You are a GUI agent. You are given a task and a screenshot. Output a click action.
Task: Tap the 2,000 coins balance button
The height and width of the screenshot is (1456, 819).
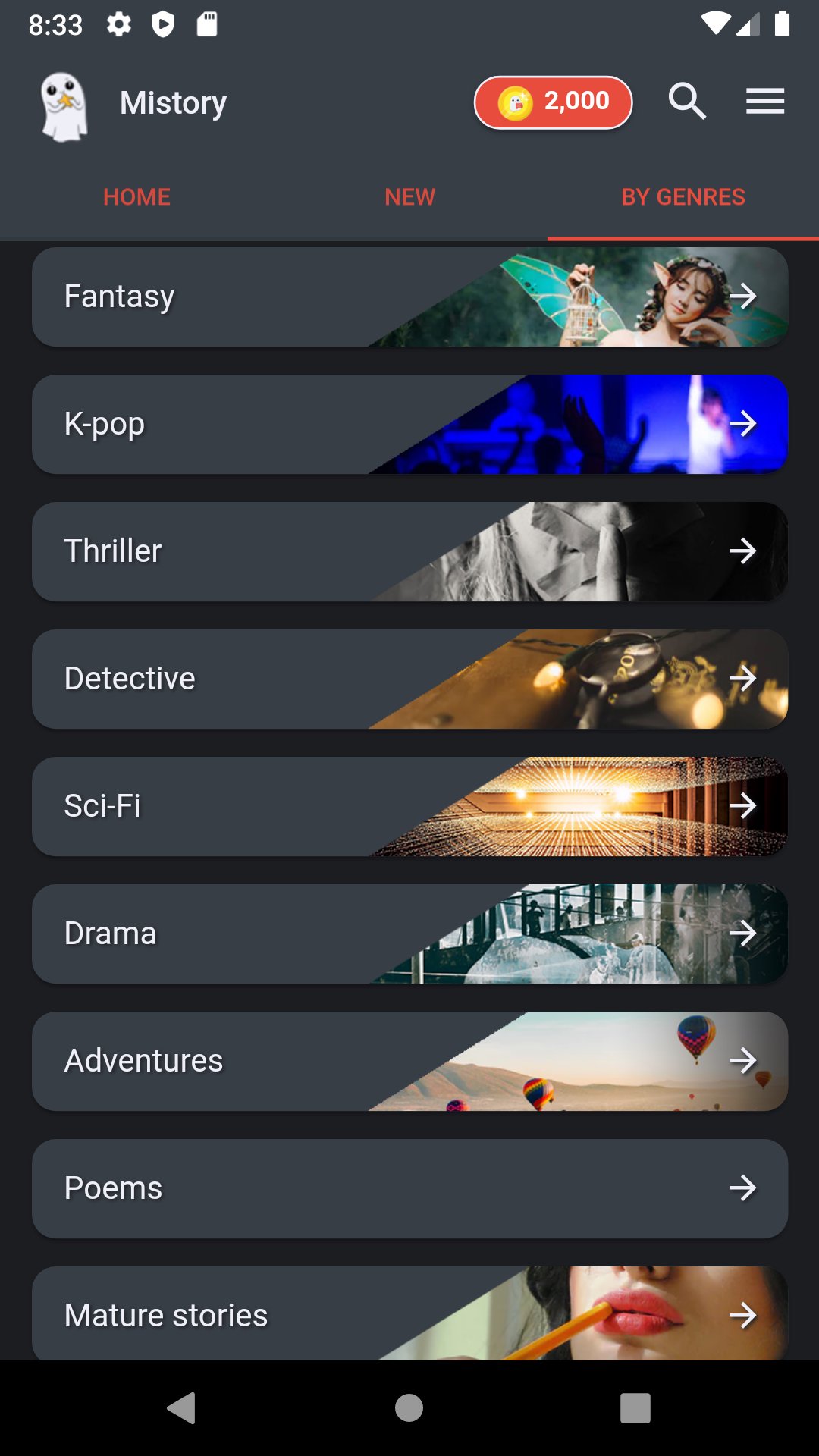[x=554, y=102]
